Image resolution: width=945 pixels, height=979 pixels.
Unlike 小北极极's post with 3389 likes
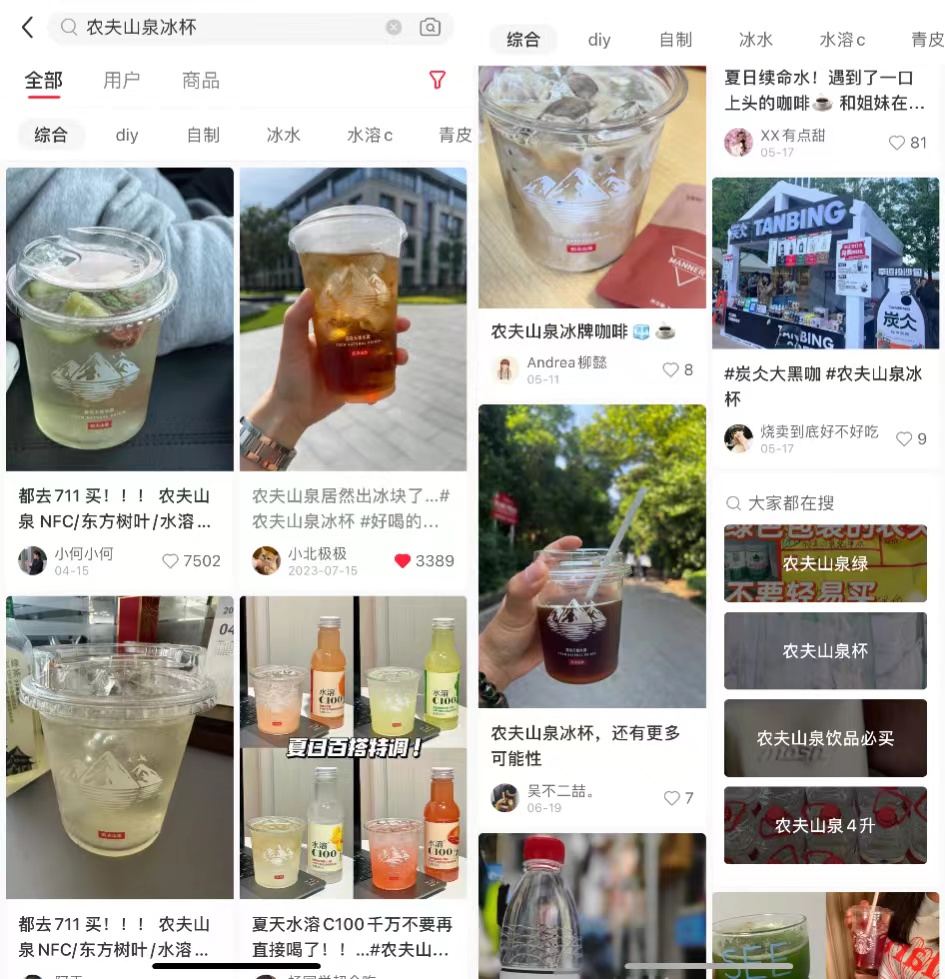click(403, 561)
